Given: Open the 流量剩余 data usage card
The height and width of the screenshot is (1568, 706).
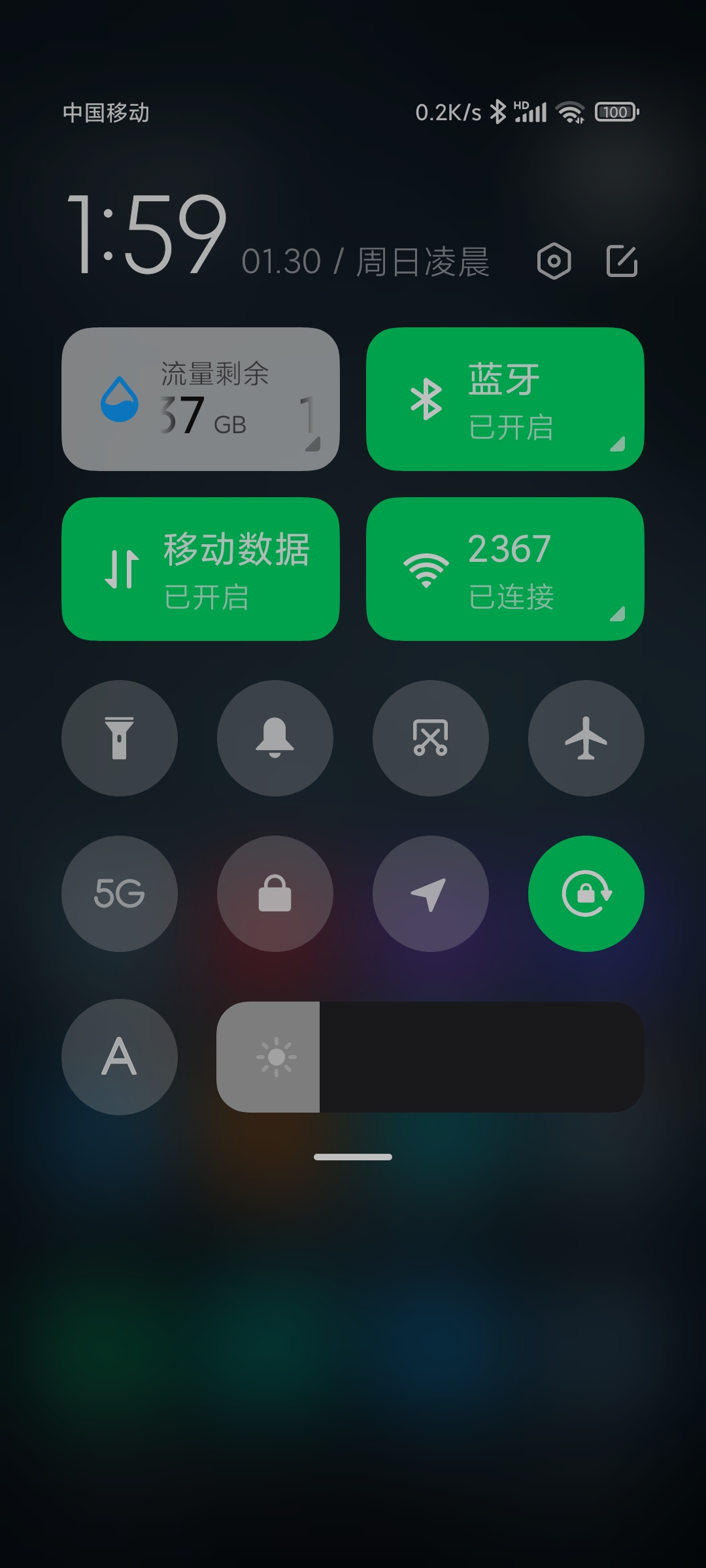Looking at the screenshot, I should (201, 399).
